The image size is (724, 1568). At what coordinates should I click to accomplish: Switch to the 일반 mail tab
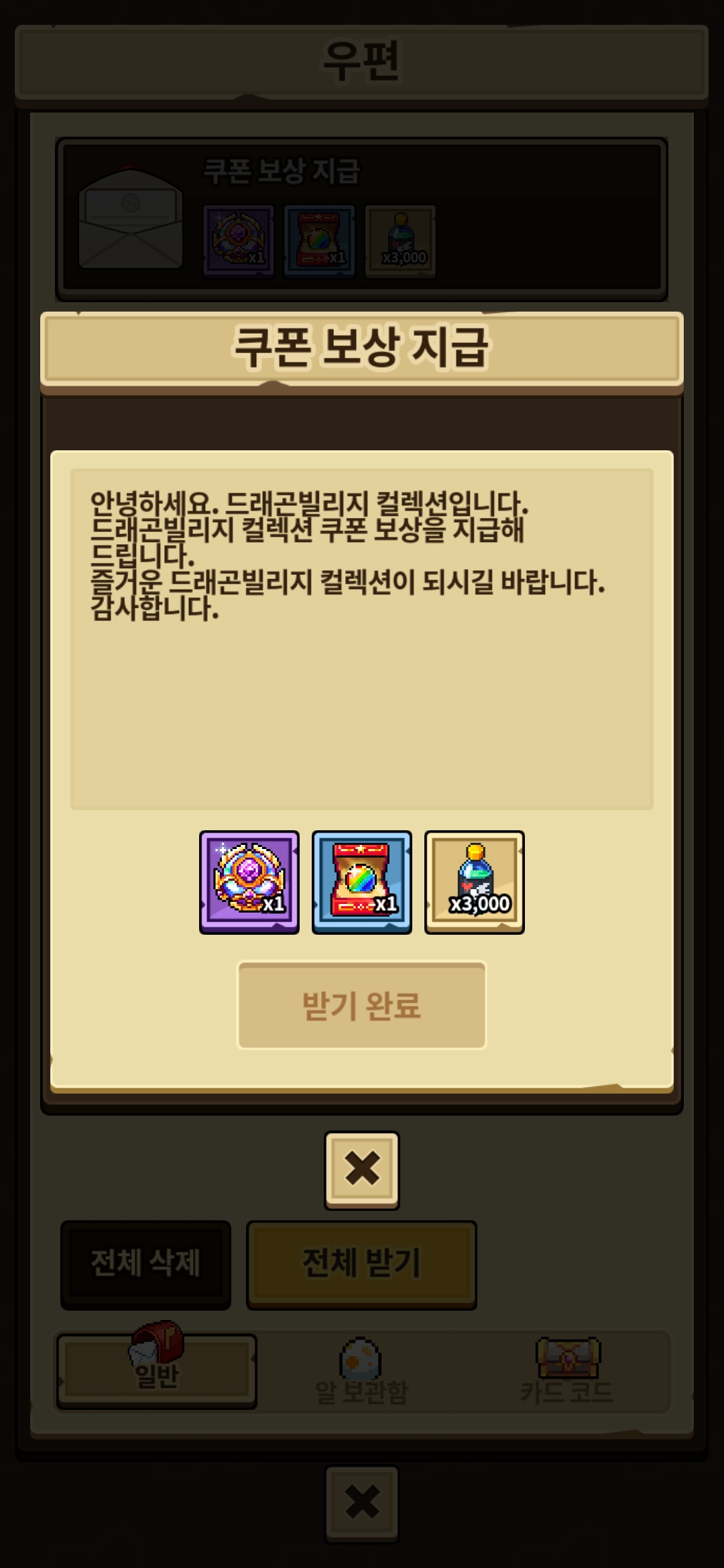pos(156,1371)
